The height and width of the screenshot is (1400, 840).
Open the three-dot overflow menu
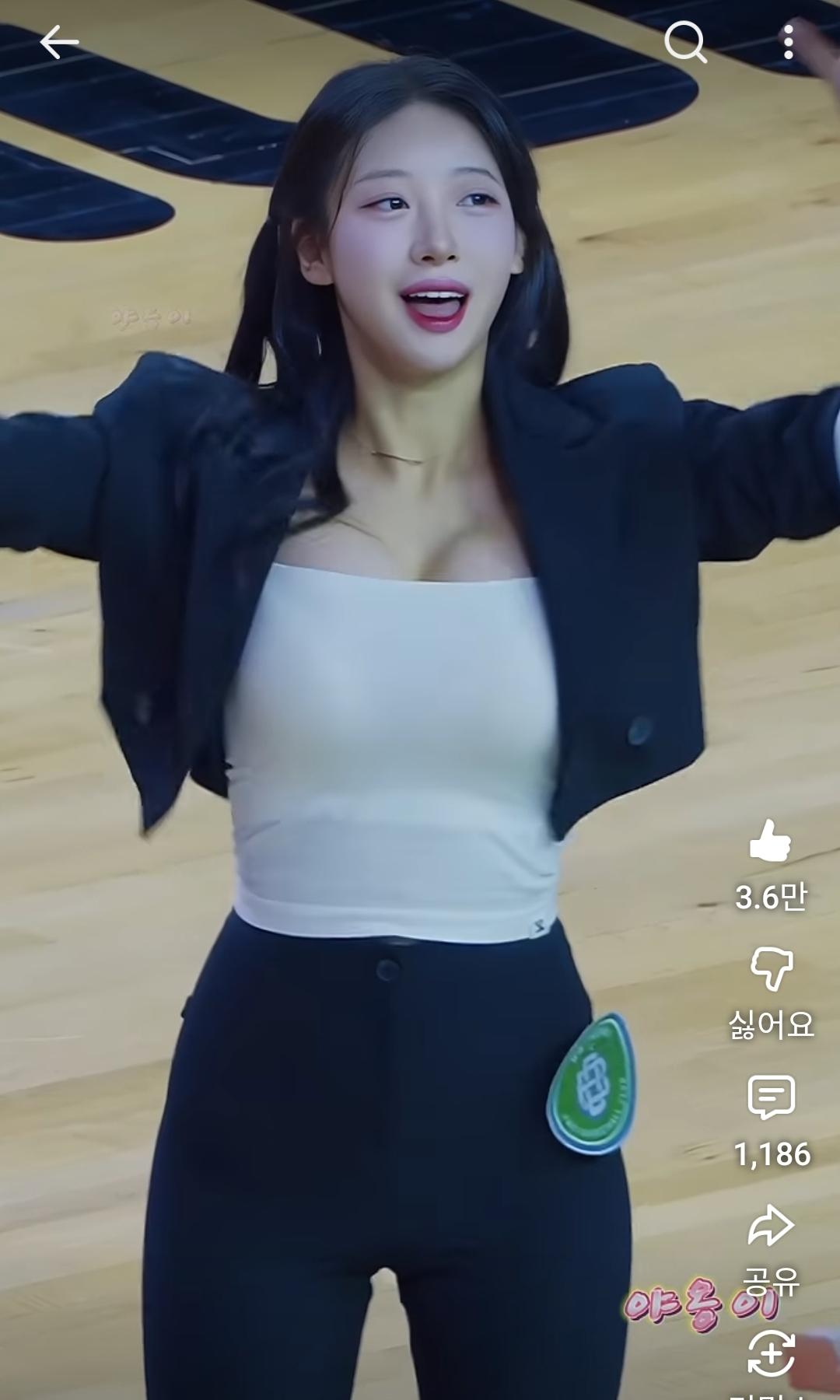pyautogui.click(x=789, y=42)
